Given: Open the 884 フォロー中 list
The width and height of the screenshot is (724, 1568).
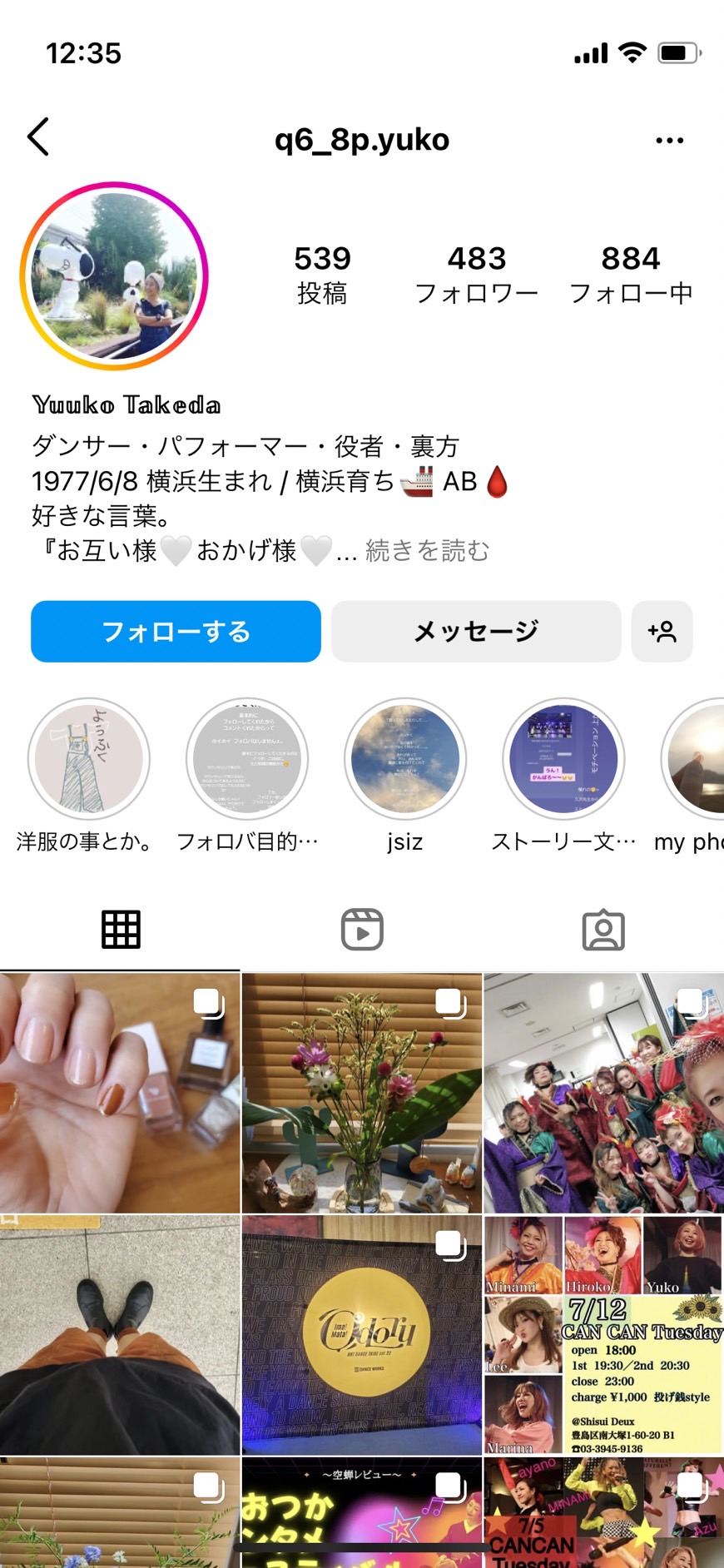Looking at the screenshot, I should (631, 275).
